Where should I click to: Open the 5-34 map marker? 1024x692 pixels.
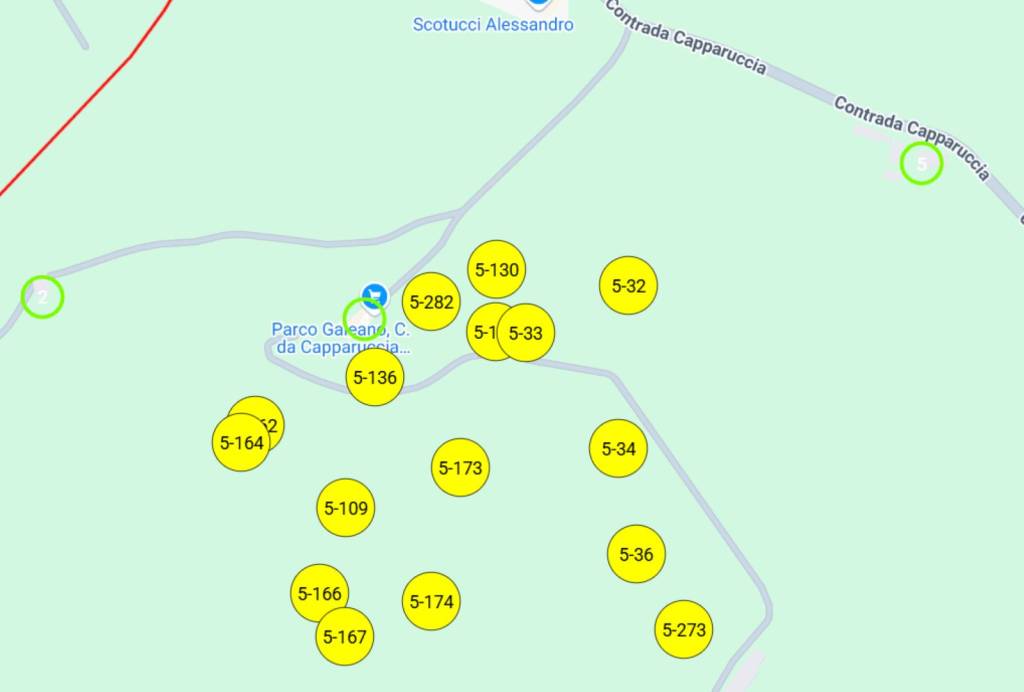[x=618, y=449]
